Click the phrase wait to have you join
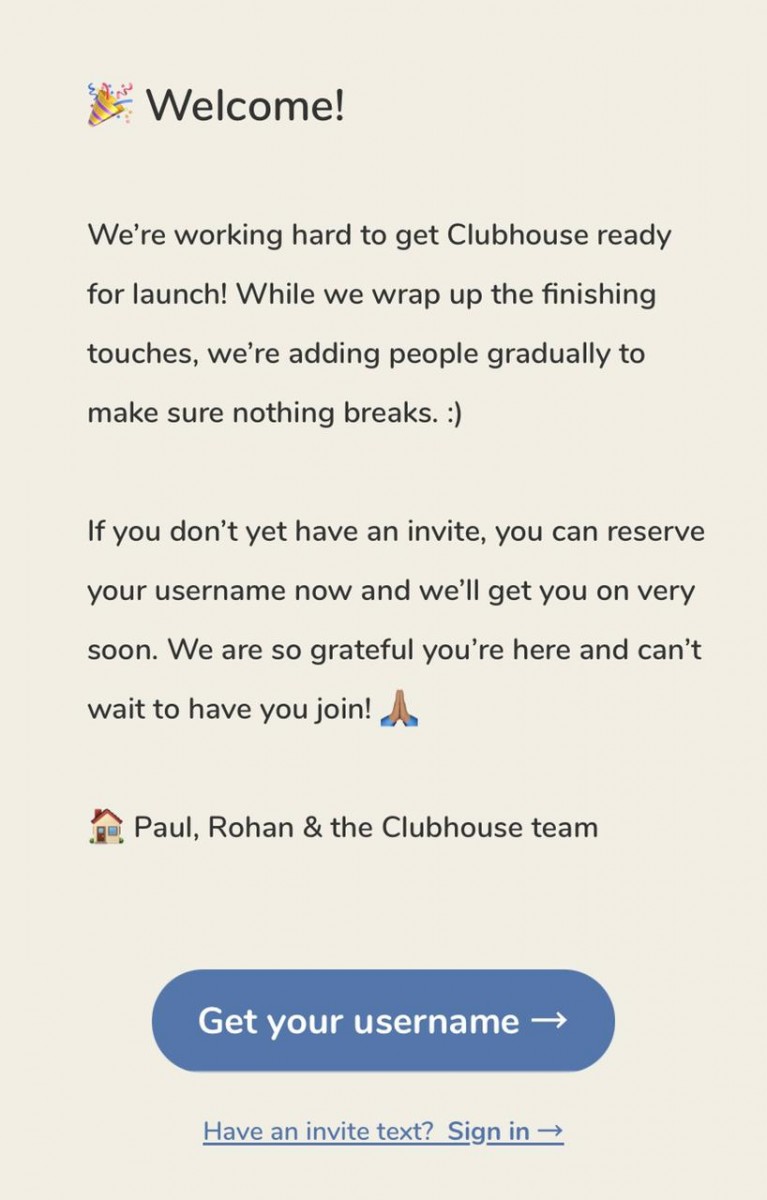Image resolution: width=767 pixels, height=1200 pixels. click(224, 708)
